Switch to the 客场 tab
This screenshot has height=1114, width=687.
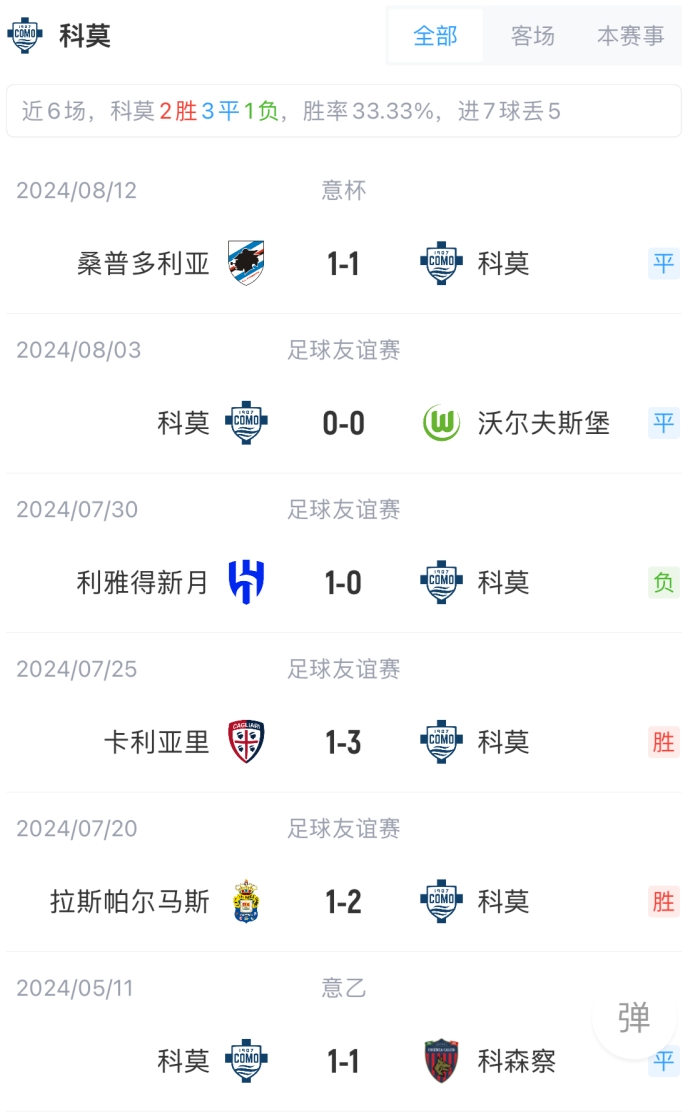pyautogui.click(x=532, y=36)
